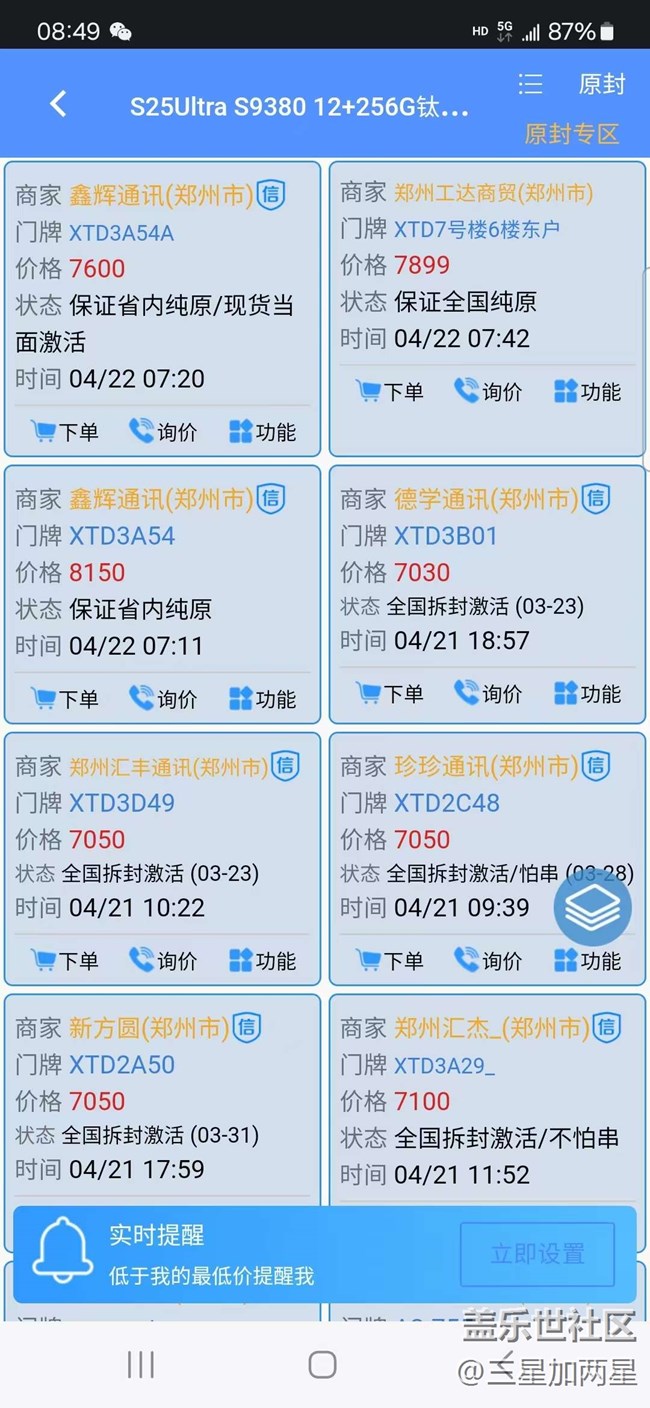Image resolution: width=650 pixels, height=1408 pixels.
Task: Tap 下单 on the 德学通讯 listing
Action: click(x=389, y=692)
